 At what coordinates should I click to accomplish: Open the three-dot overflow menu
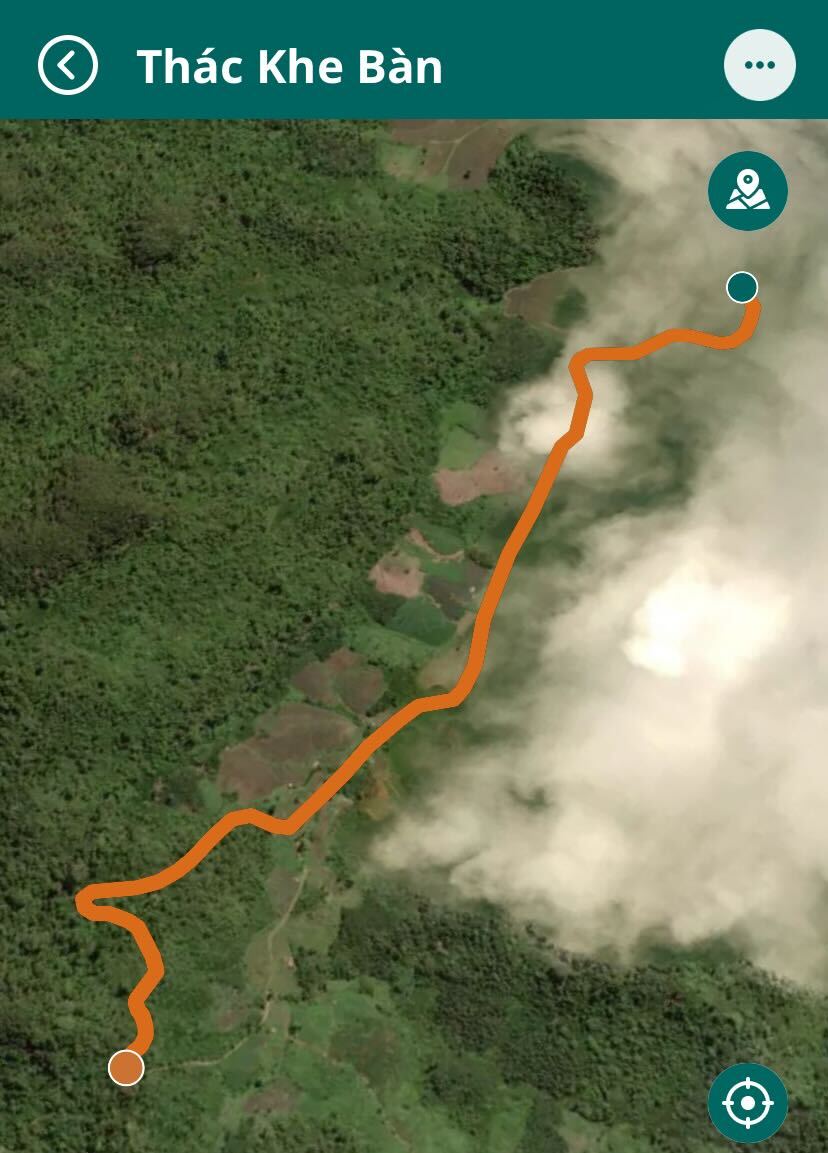(x=759, y=65)
